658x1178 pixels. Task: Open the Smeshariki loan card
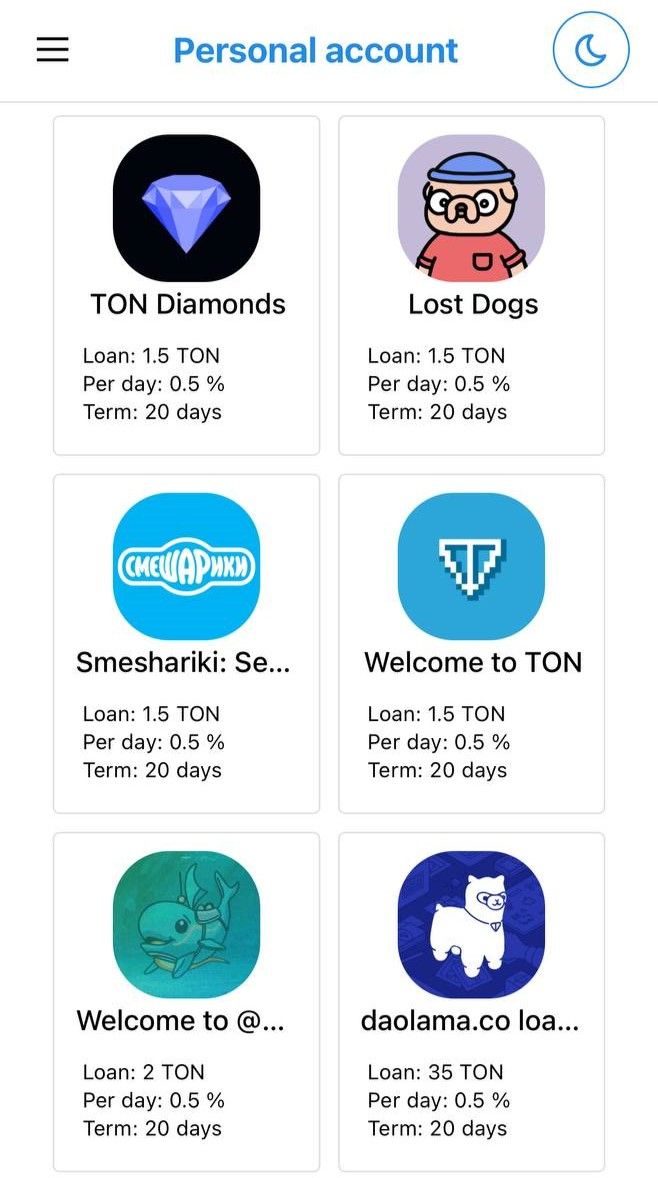click(187, 643)
